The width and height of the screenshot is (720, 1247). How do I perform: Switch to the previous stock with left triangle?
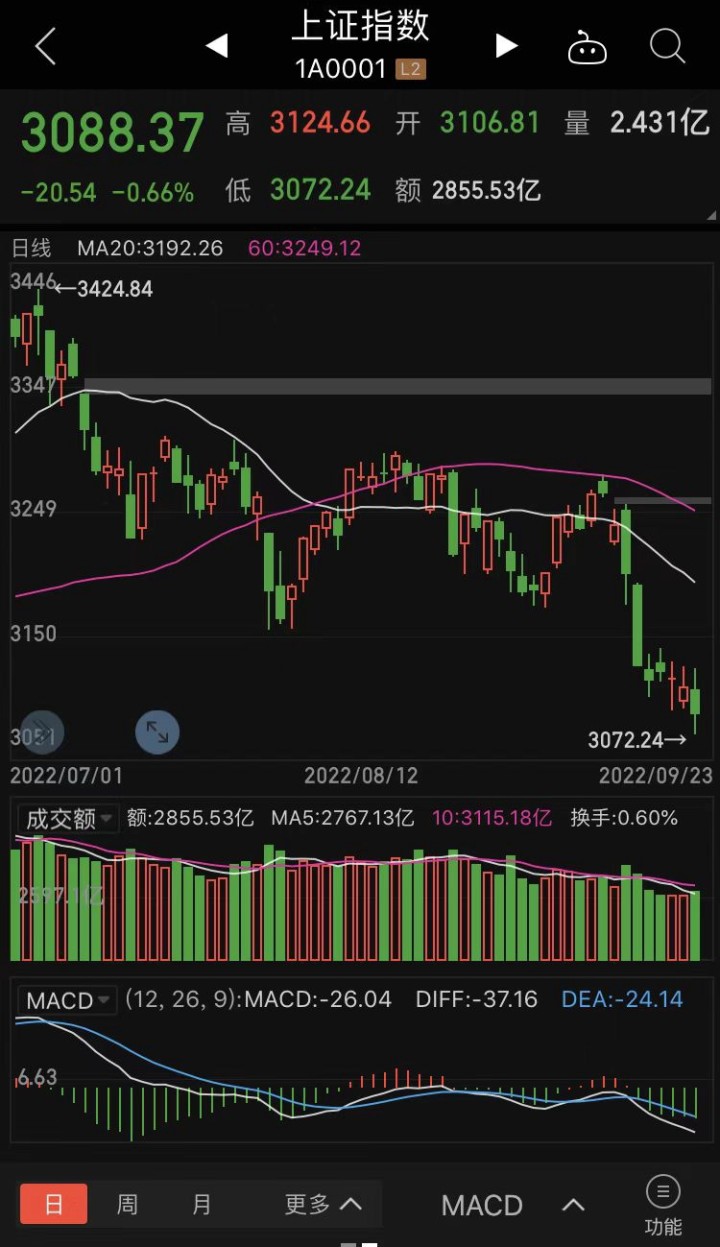(217, 45)
